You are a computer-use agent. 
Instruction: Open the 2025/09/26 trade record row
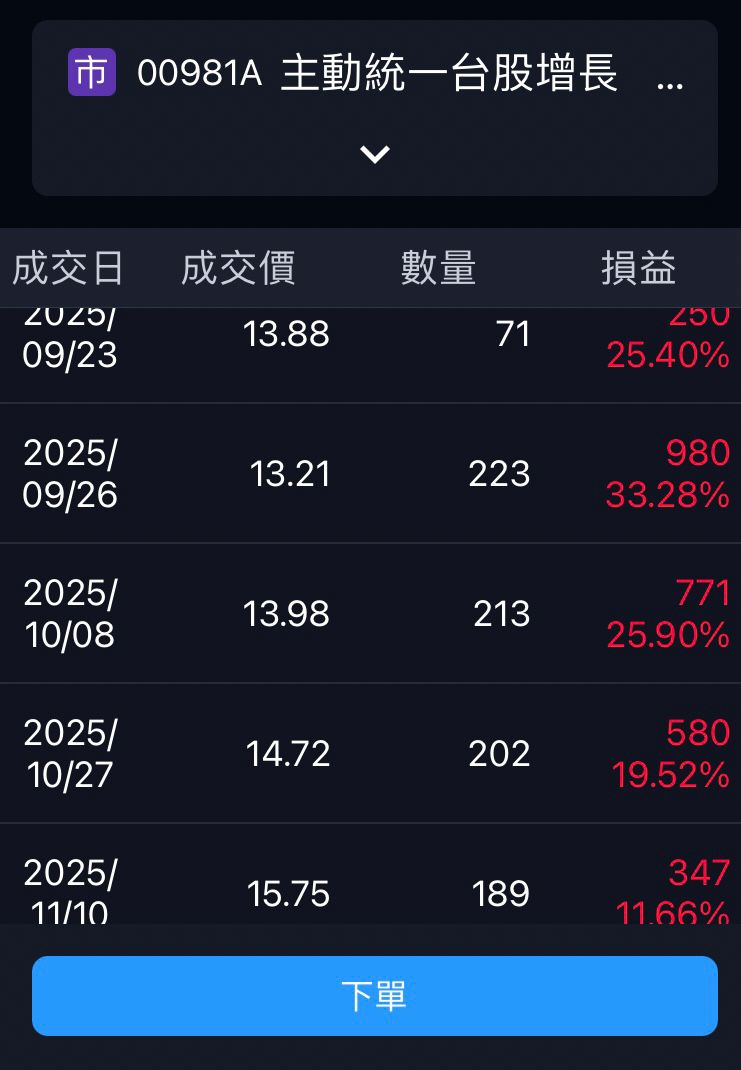click(370, 474)
